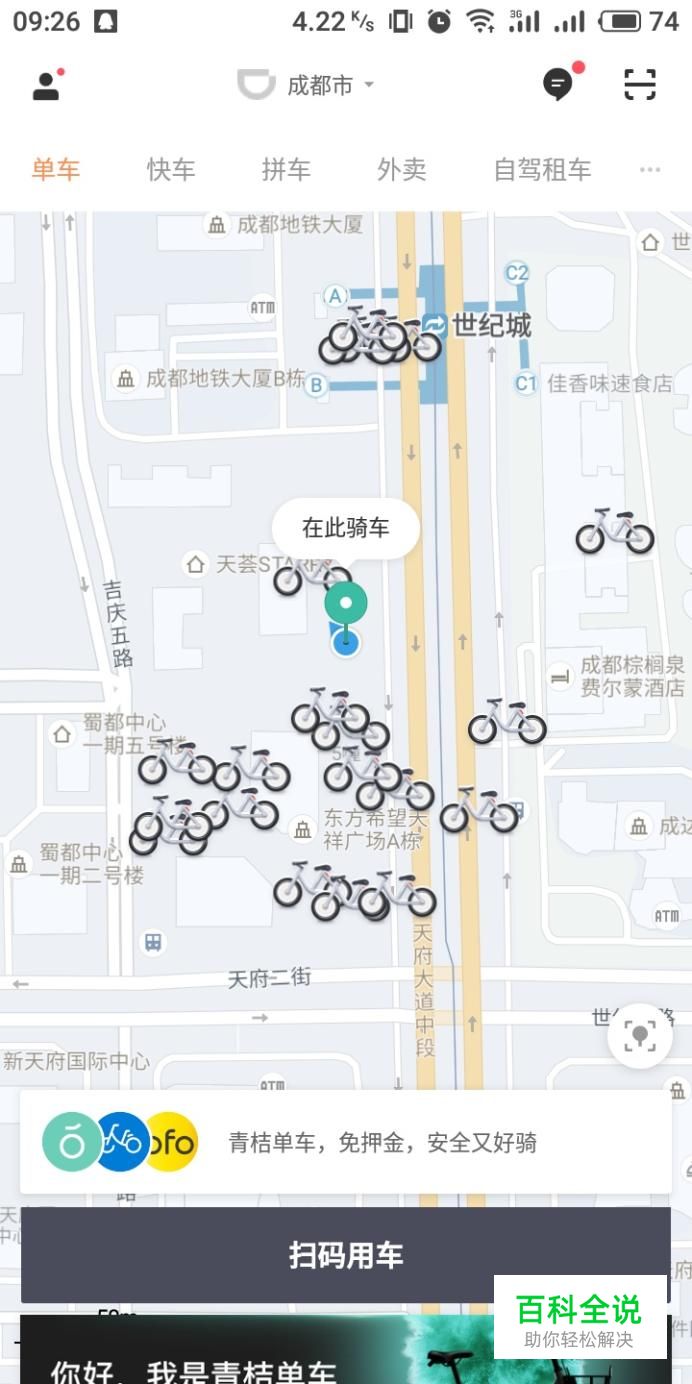Switch to the 快车 tab

[171, 170]
